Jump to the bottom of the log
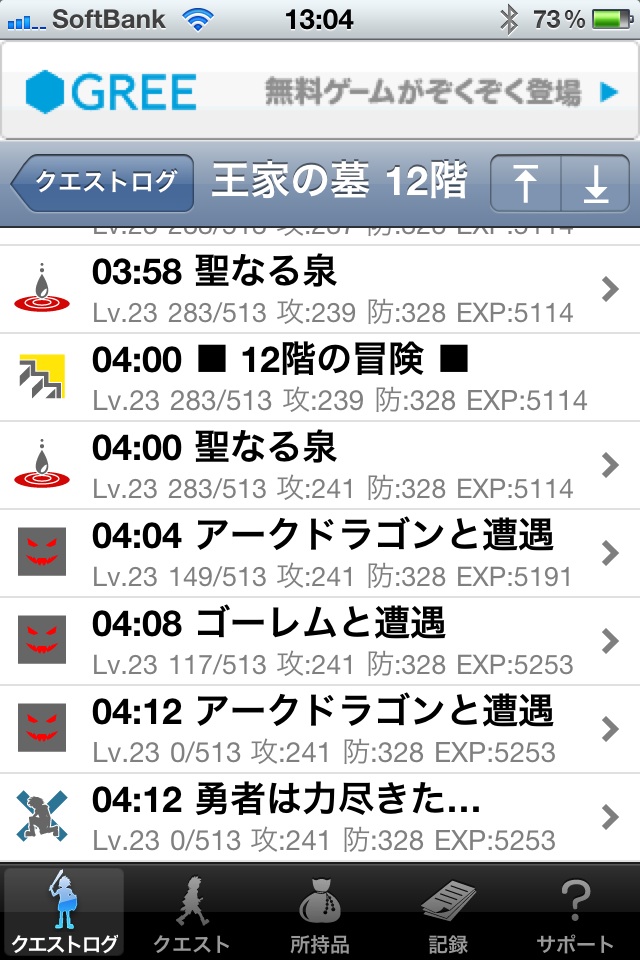 coord(596,184)
